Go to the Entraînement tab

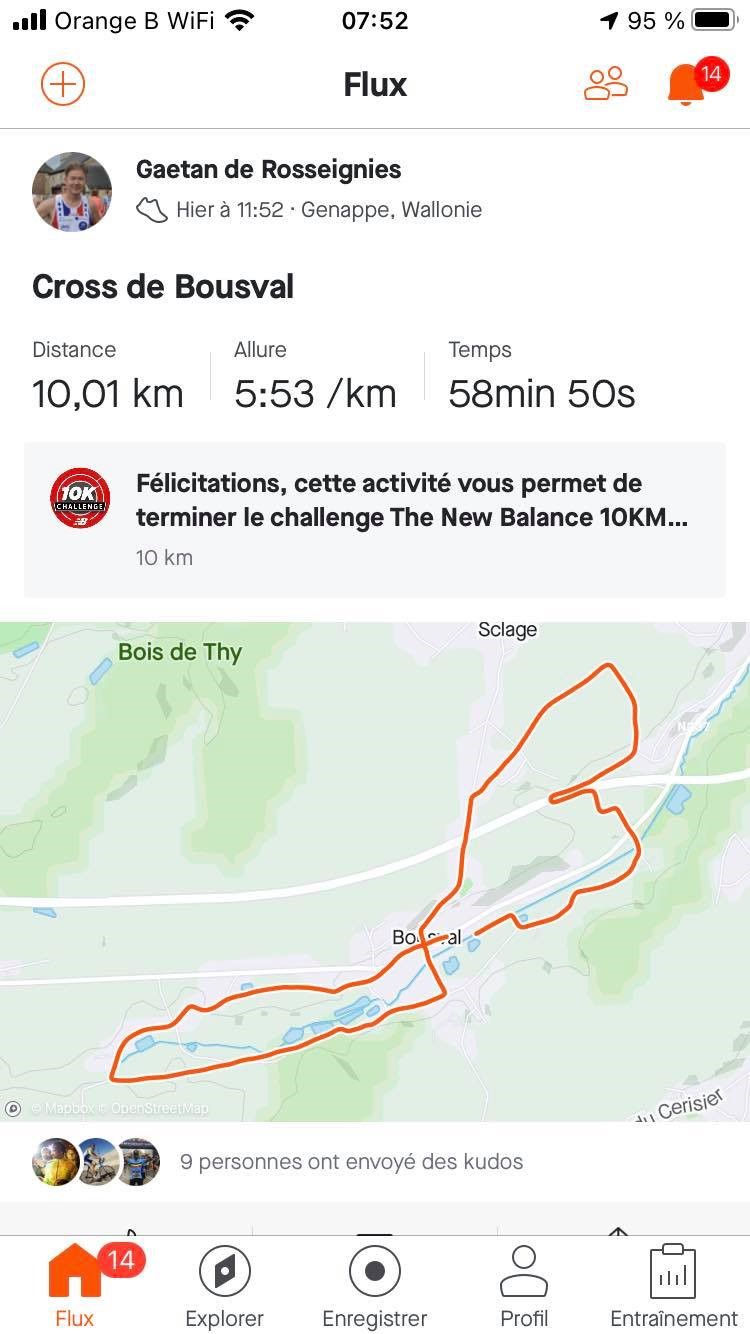(x=673, y=1285)
